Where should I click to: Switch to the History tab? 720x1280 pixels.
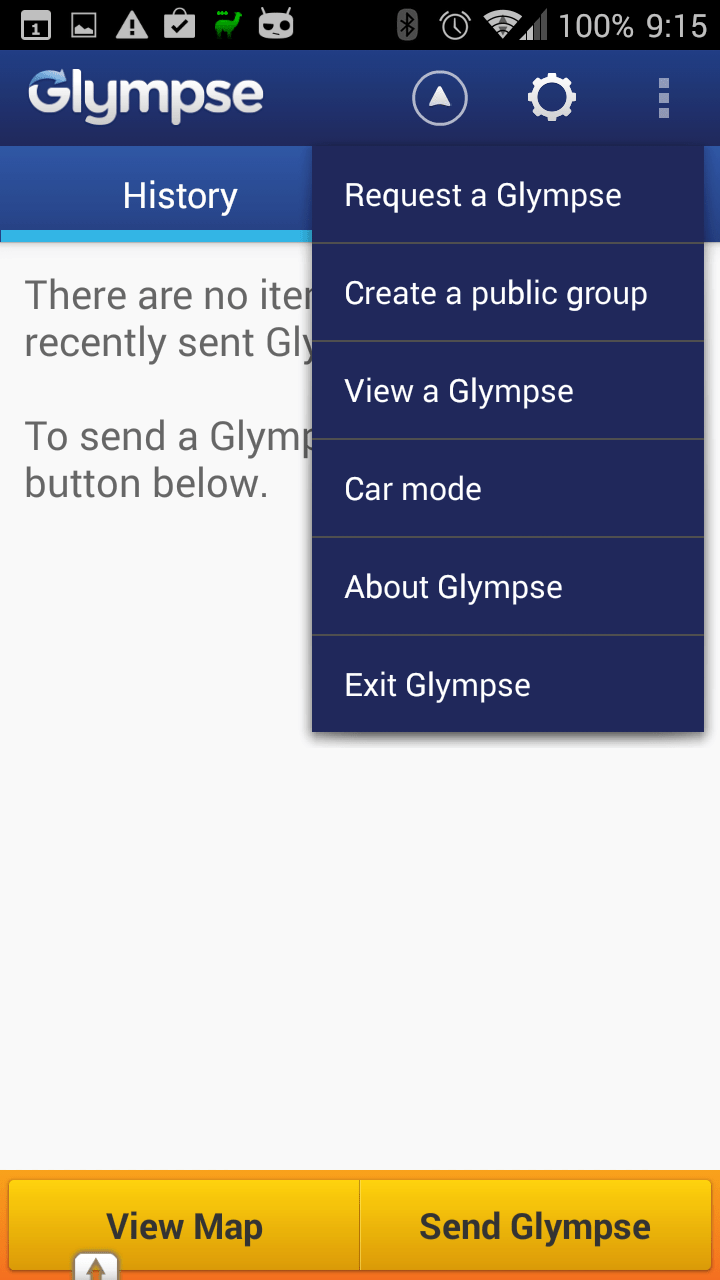pos(180,195)
